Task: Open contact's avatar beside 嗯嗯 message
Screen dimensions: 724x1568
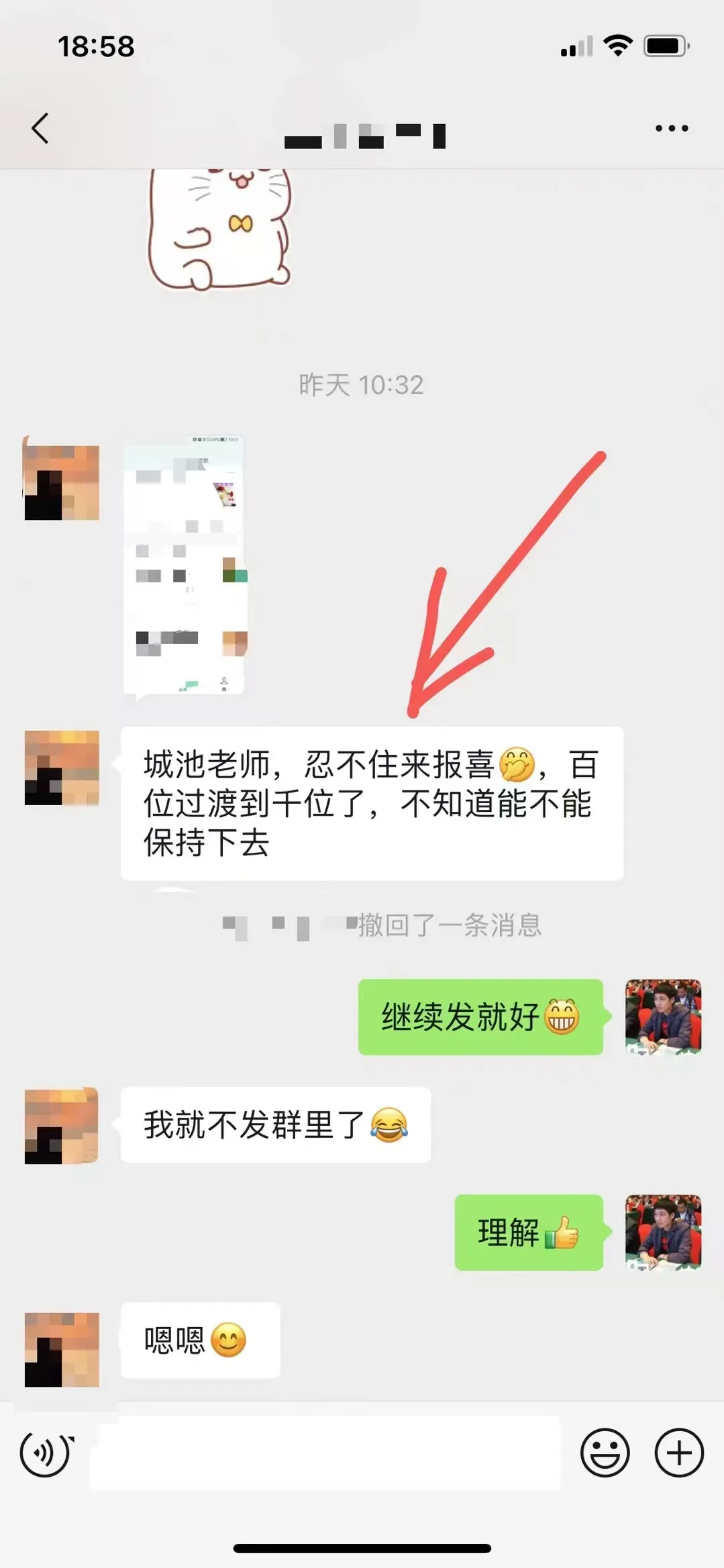Action: point(62,1350)
